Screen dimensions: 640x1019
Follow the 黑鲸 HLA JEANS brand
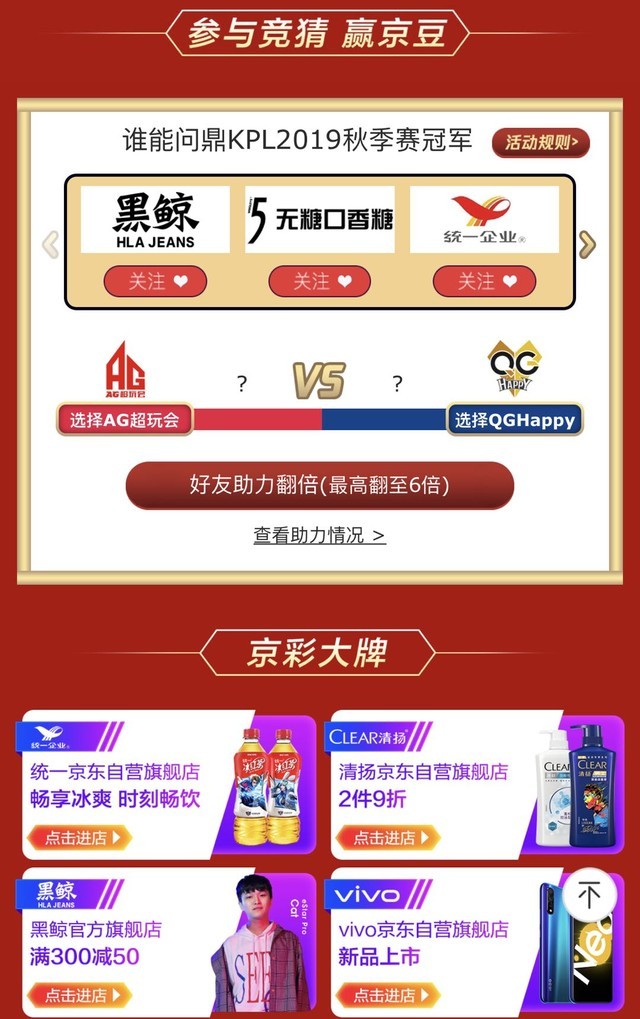(155, 282)
